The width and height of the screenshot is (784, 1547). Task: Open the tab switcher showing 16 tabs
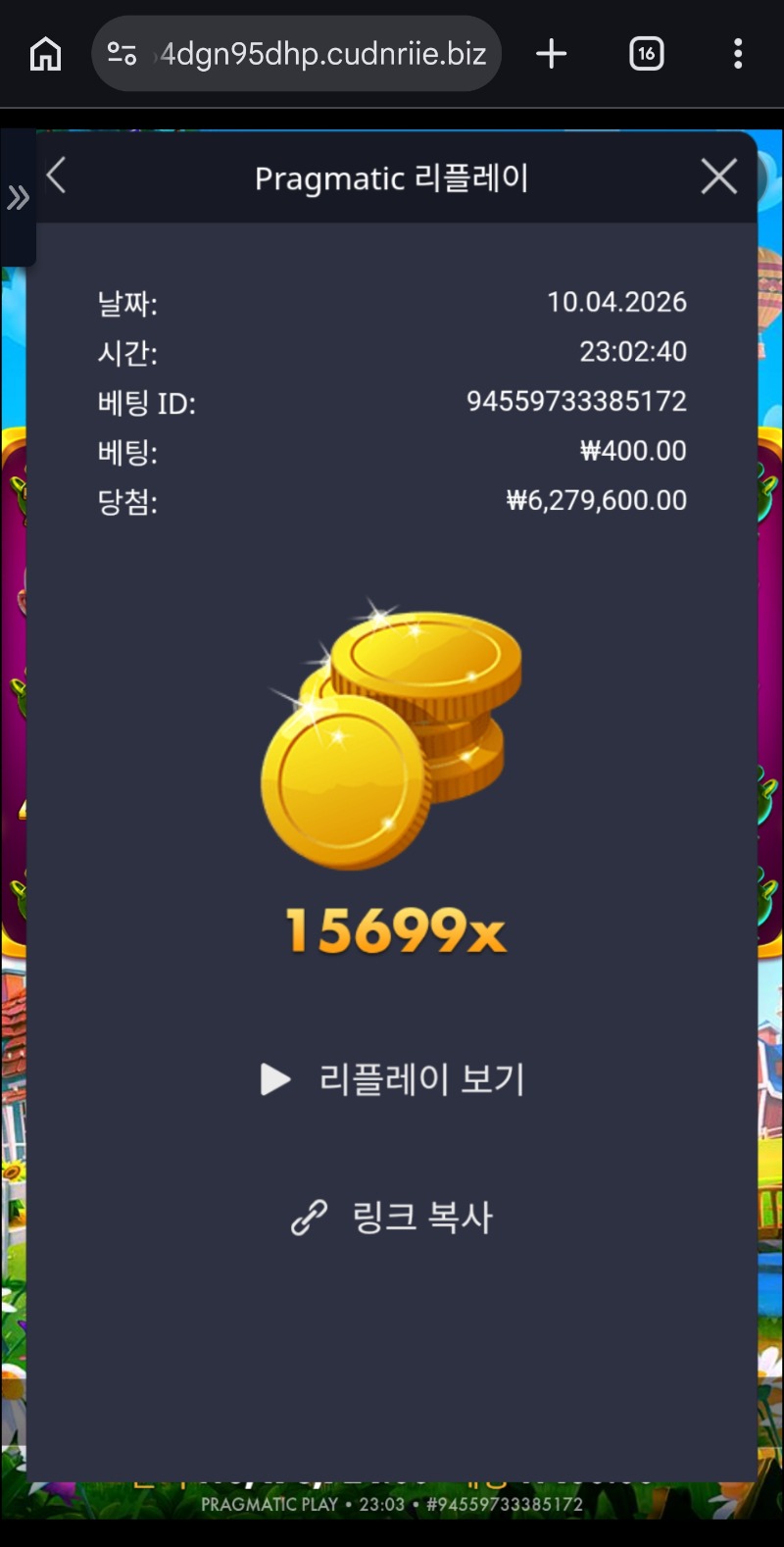point(646,54)
